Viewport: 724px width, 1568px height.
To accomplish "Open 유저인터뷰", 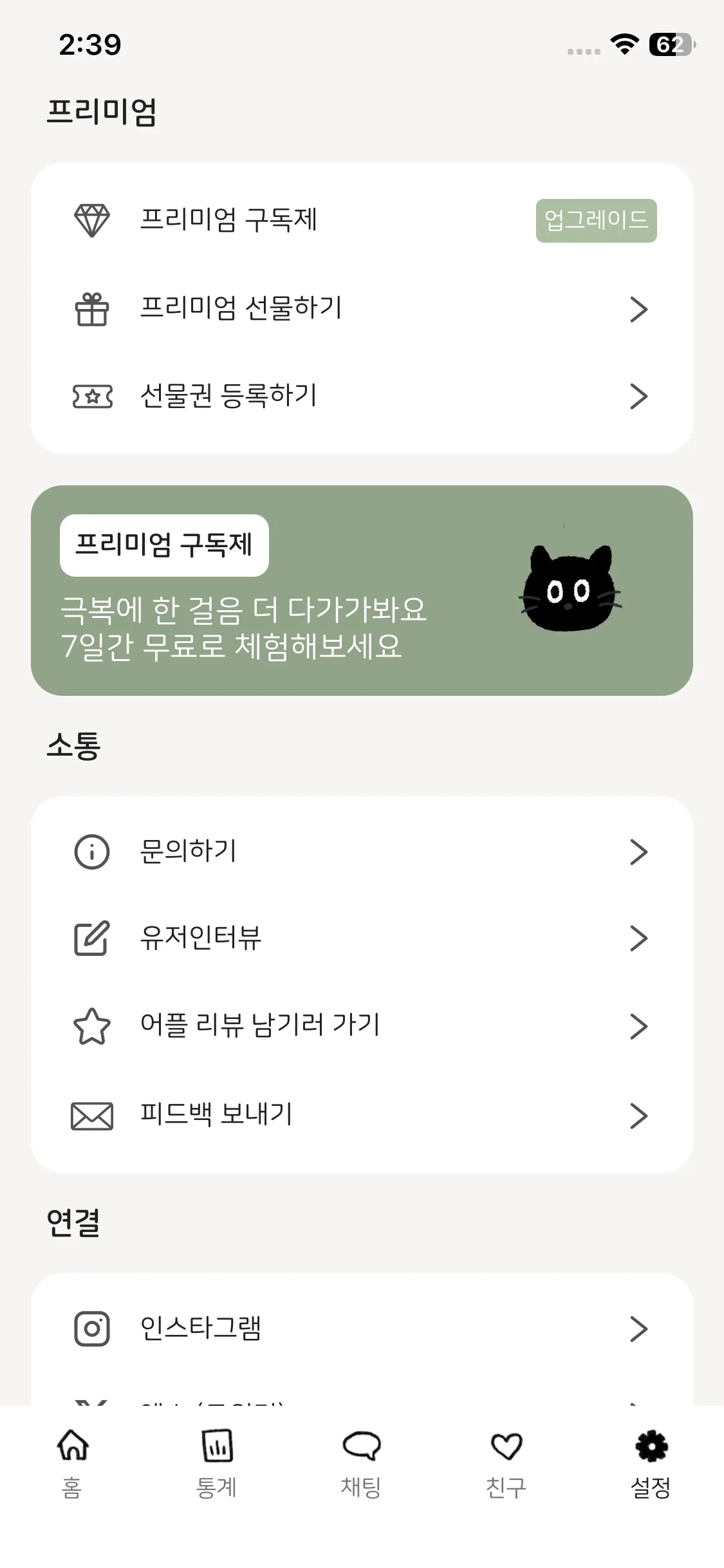I will (361, 938).
